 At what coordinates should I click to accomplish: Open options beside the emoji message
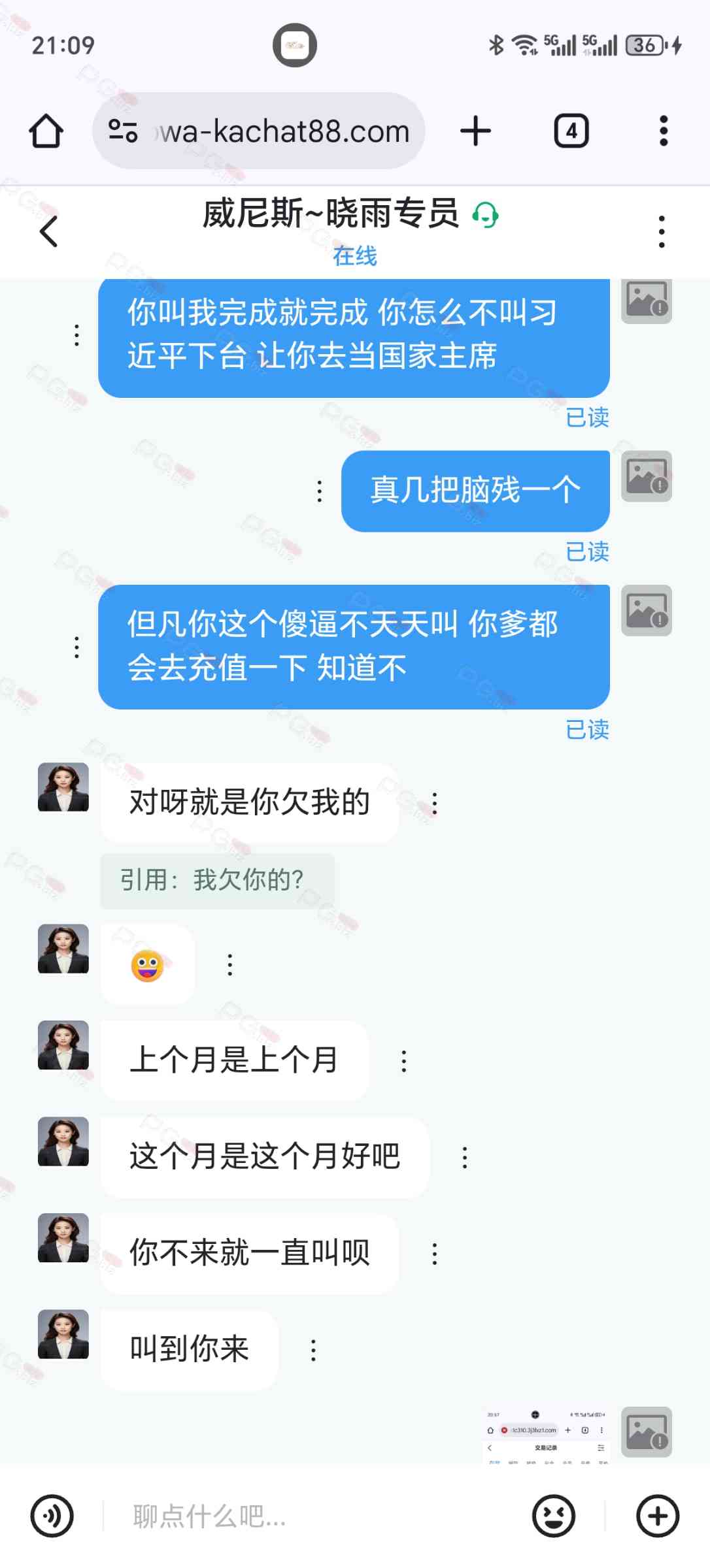230,965
